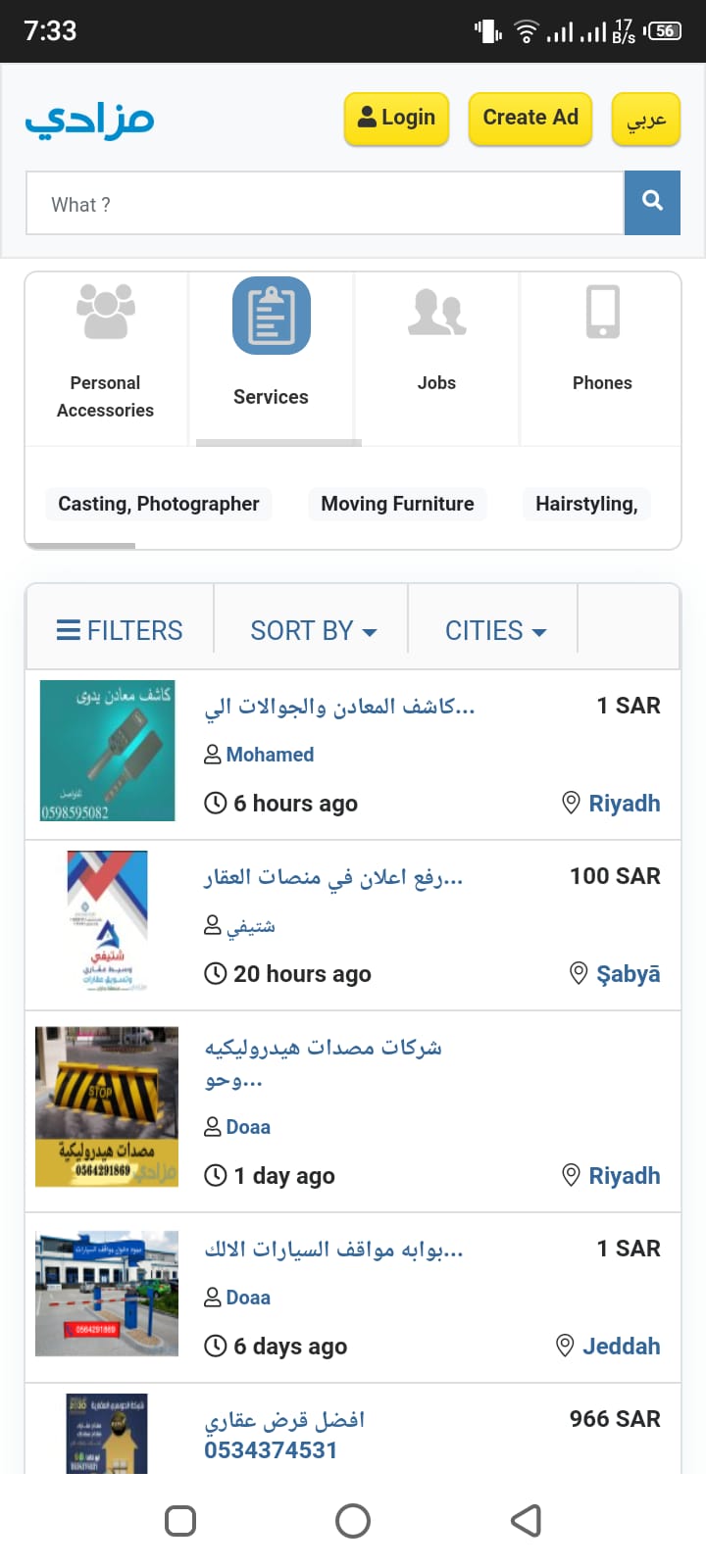Expand the CITIES dropdown

click(495, 630)
